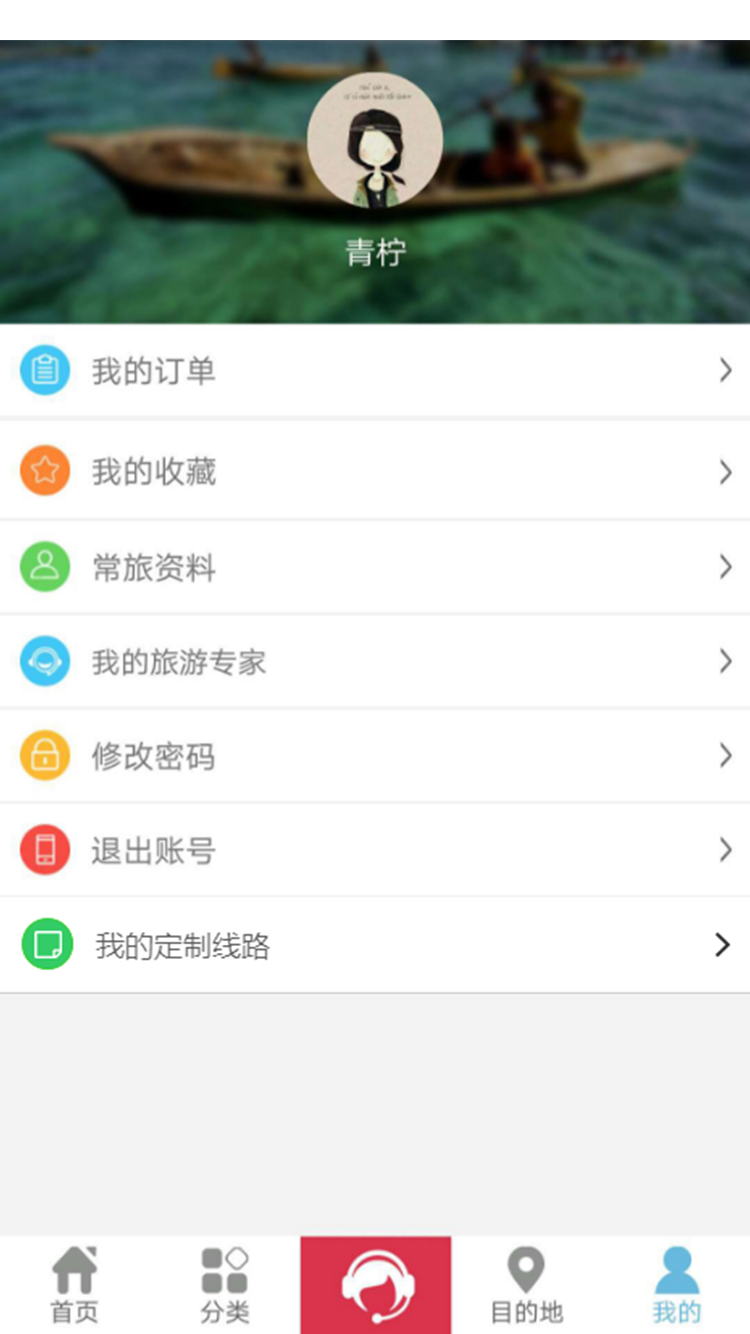The height and width of the screenshot is (1334, 750).
Task: Click the red customer service headset button
Action: click(x=375, y=1283)
